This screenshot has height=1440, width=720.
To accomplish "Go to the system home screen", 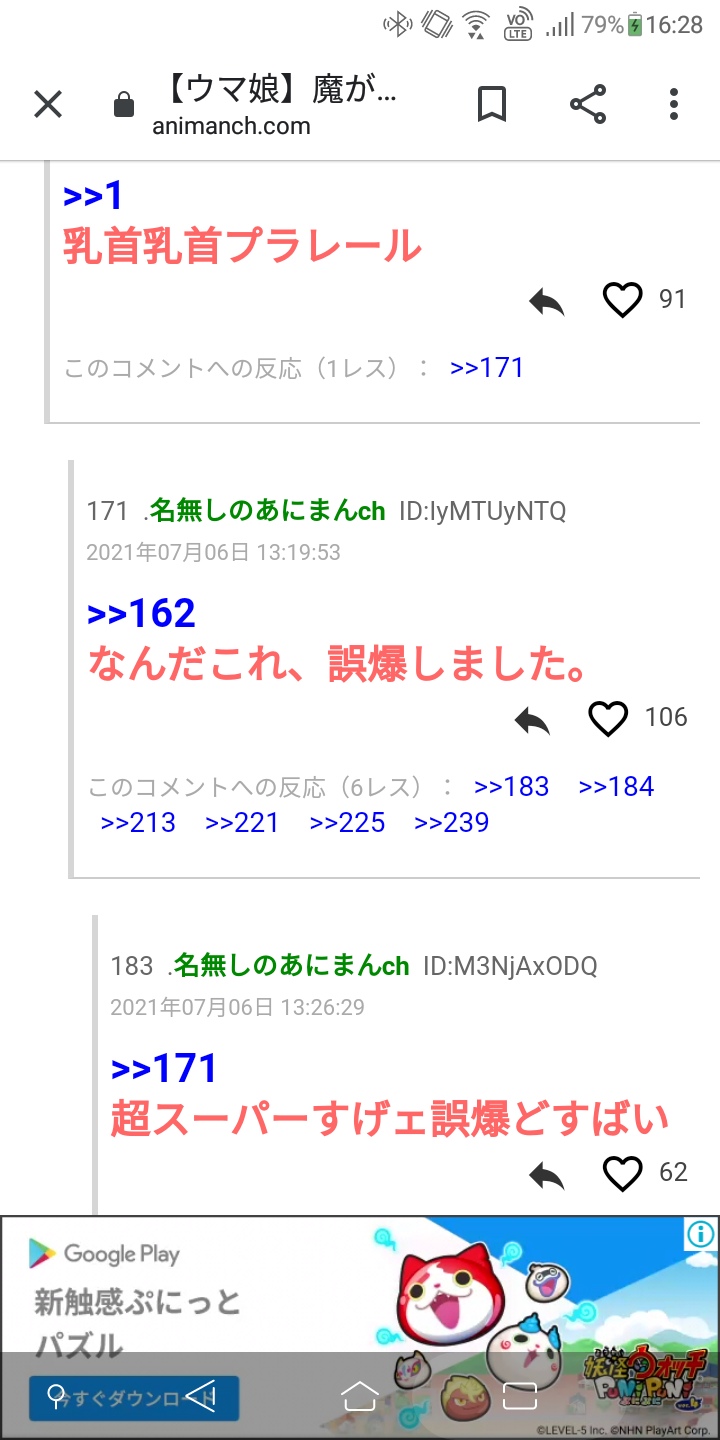I will click(x=360, y=1396).
